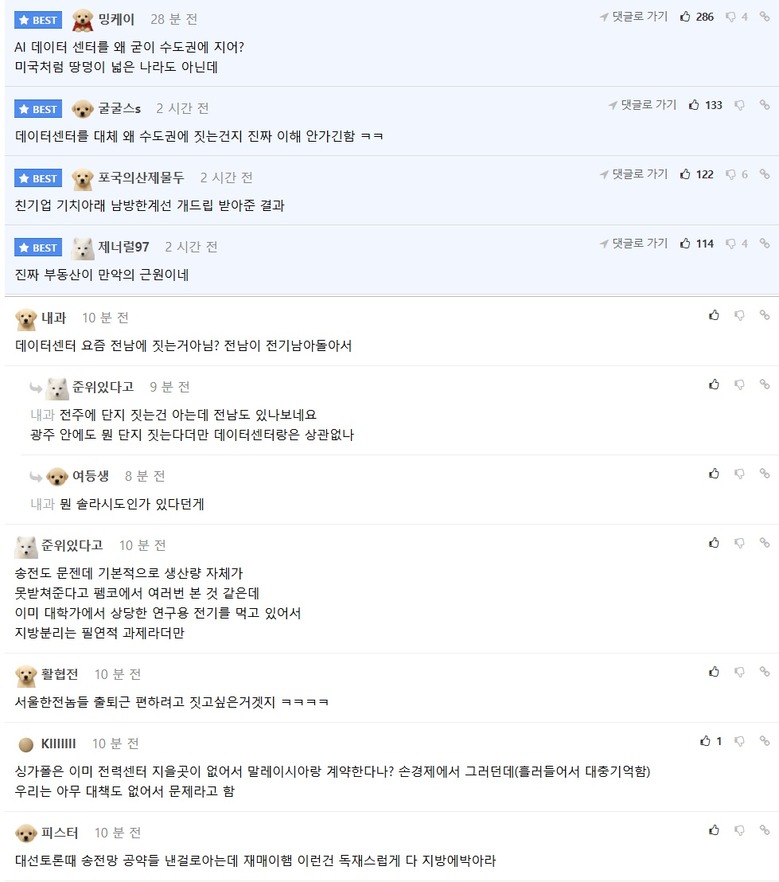Like 내과's comment about 전남

click(x=714, y=315)
